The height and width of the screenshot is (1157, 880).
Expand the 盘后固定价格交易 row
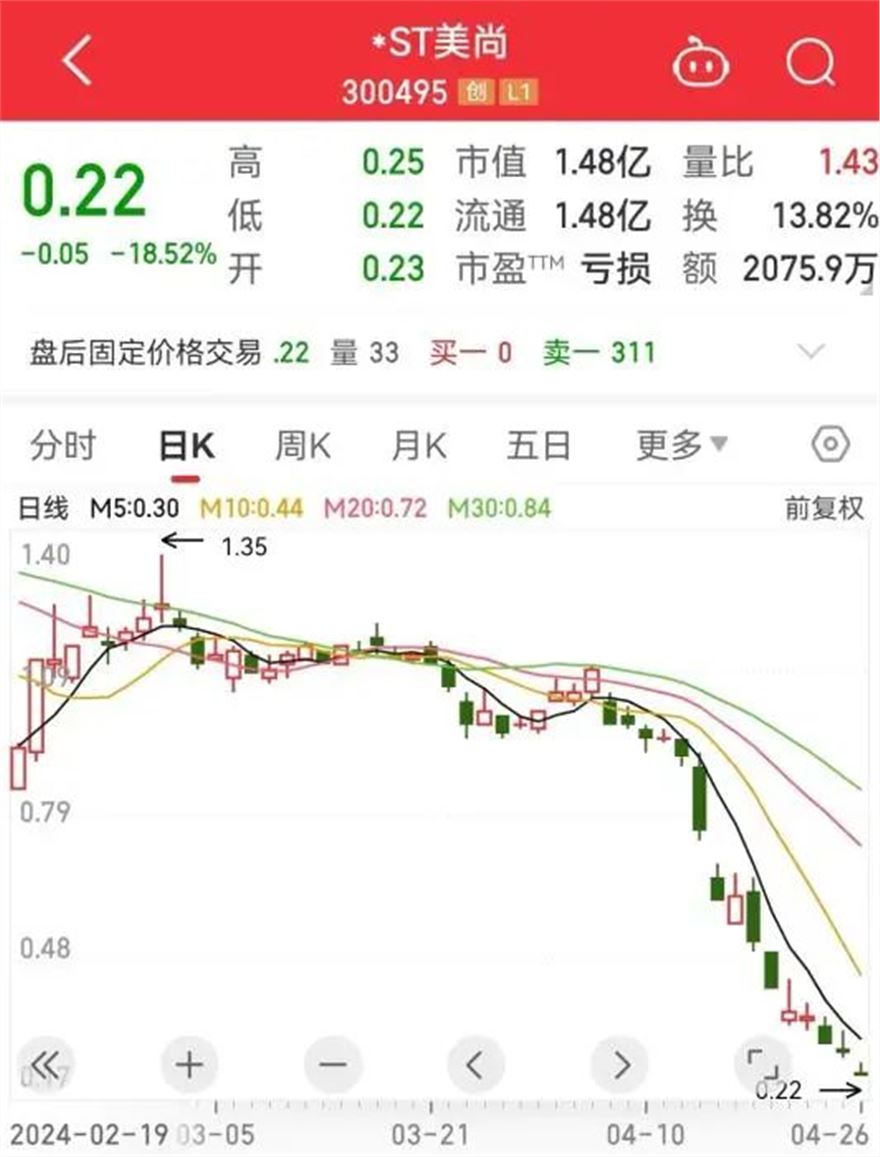[x=812, y=352]
